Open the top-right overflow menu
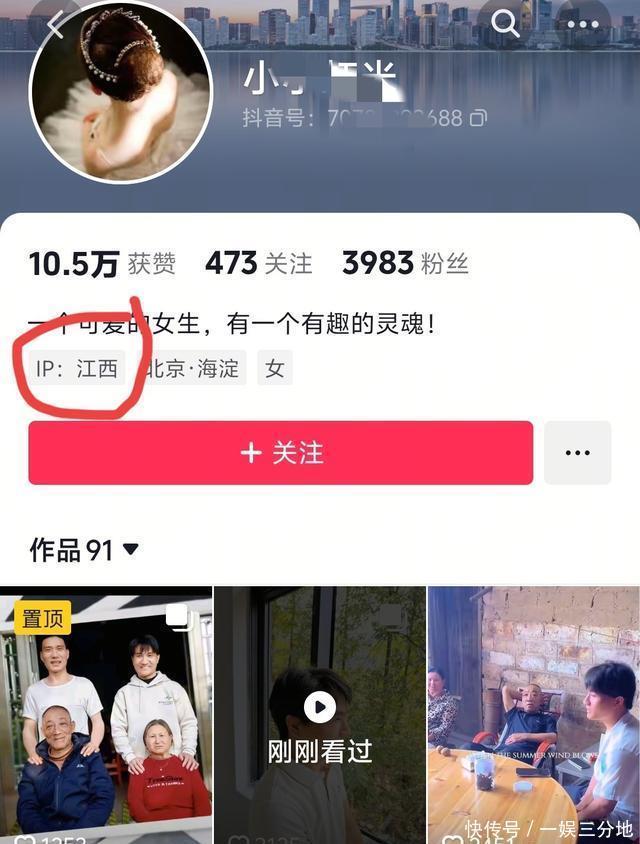The width and height of the screenshot is (640, 844). (x=583, y=23)
